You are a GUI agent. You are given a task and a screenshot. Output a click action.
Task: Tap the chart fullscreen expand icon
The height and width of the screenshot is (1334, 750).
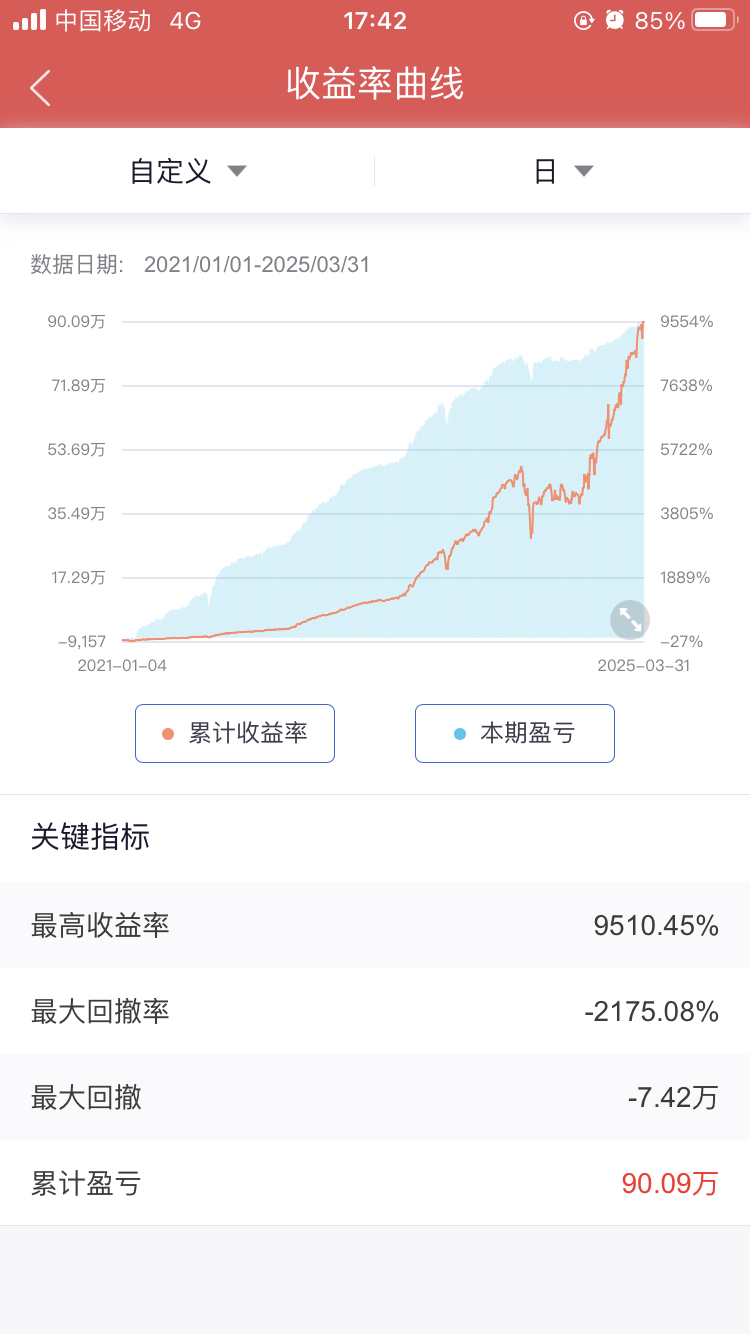point(629,620)
